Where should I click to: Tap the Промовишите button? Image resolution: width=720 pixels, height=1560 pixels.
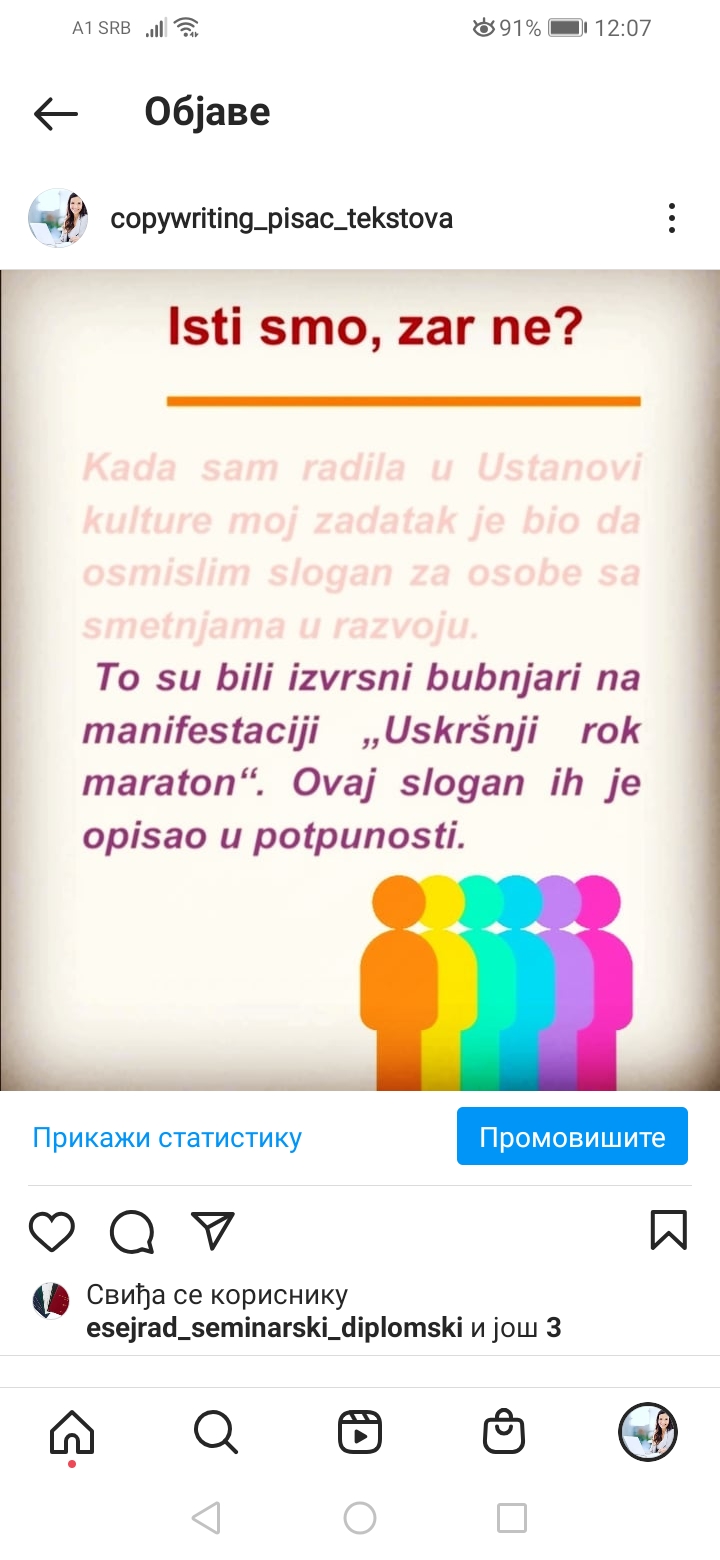click(x=572, y=1136)
